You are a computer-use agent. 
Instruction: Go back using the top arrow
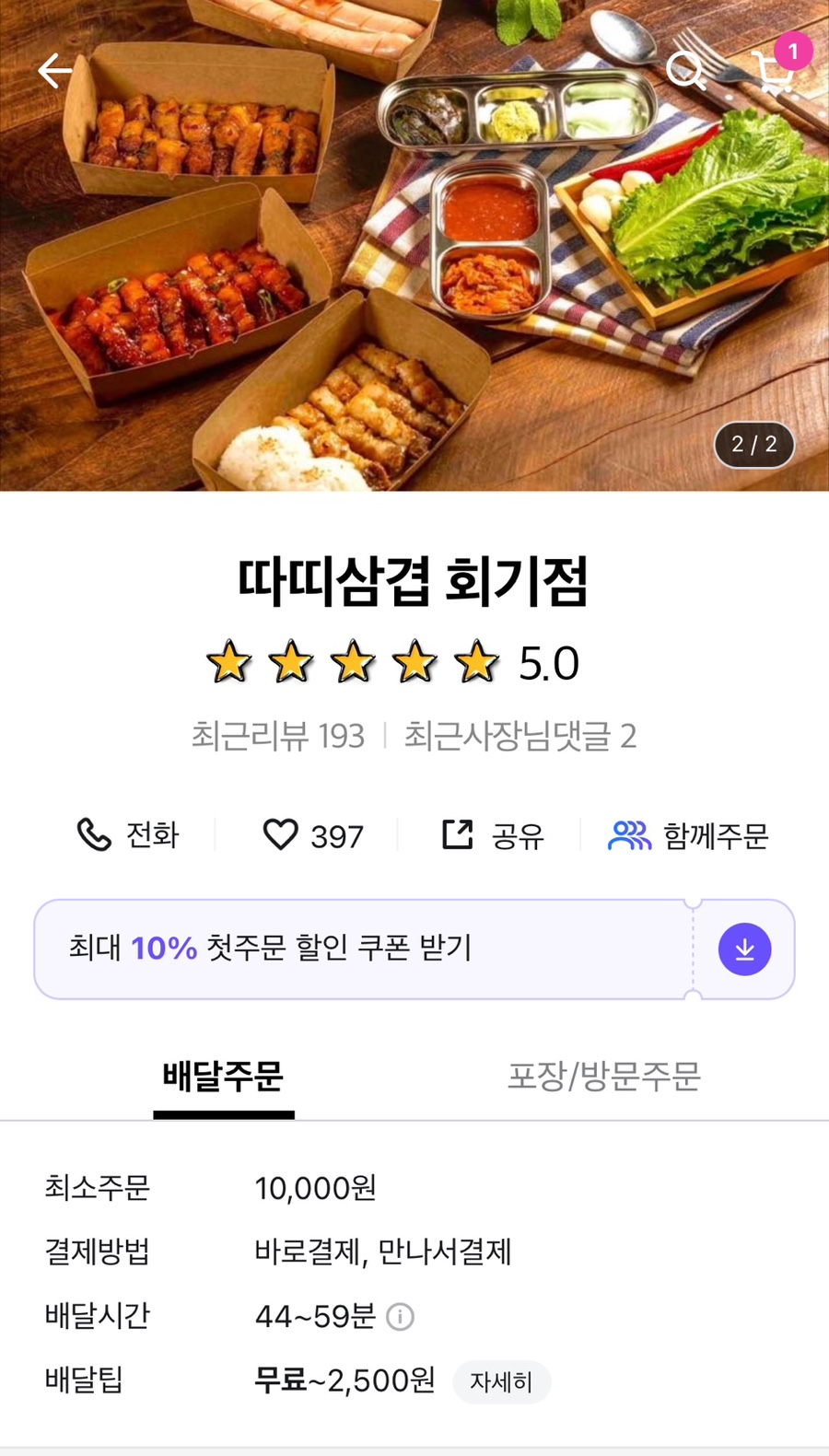pyautogui.click(x=55, y=70)
